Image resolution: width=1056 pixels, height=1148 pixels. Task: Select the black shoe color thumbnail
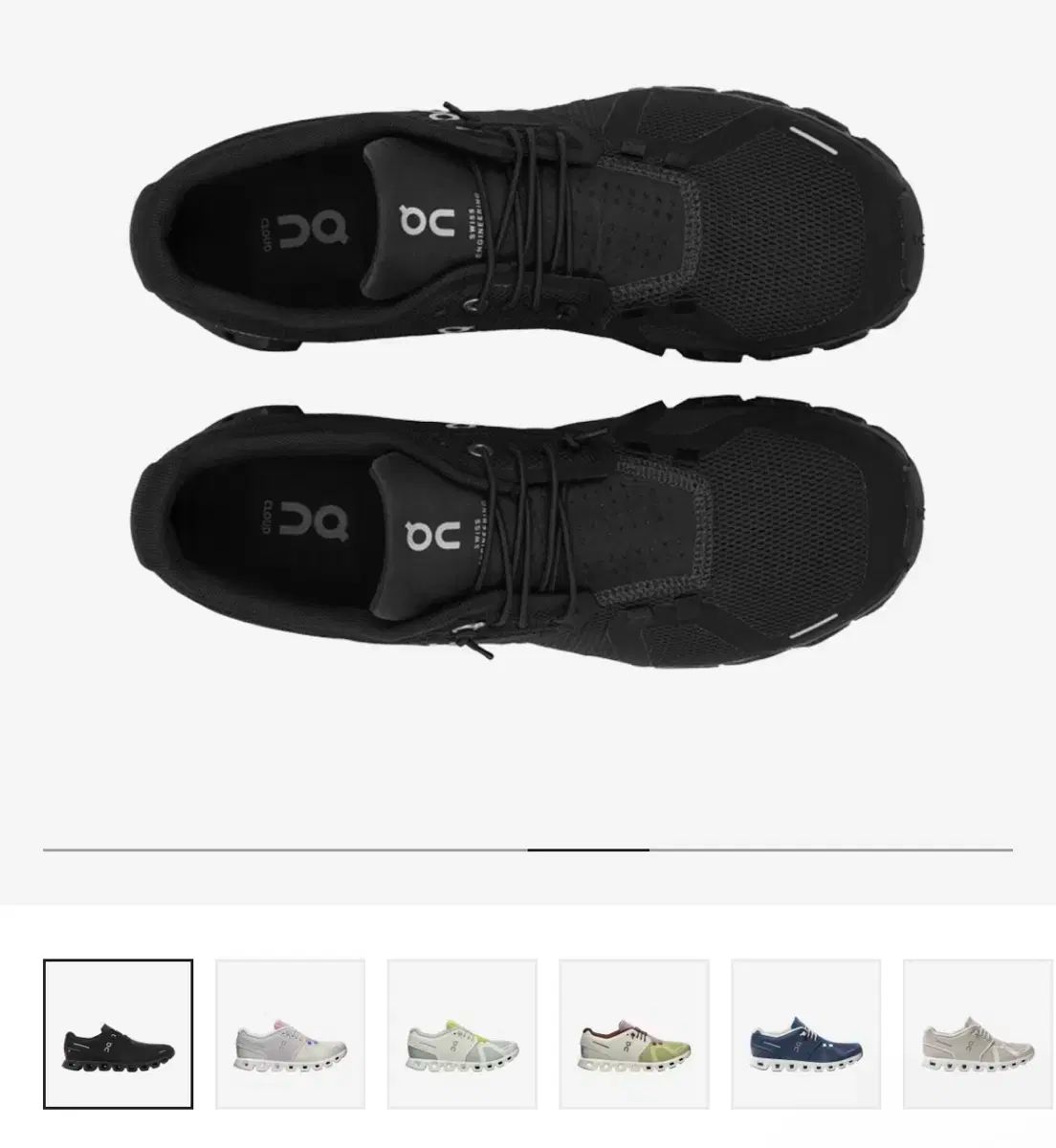point(119,1034)
